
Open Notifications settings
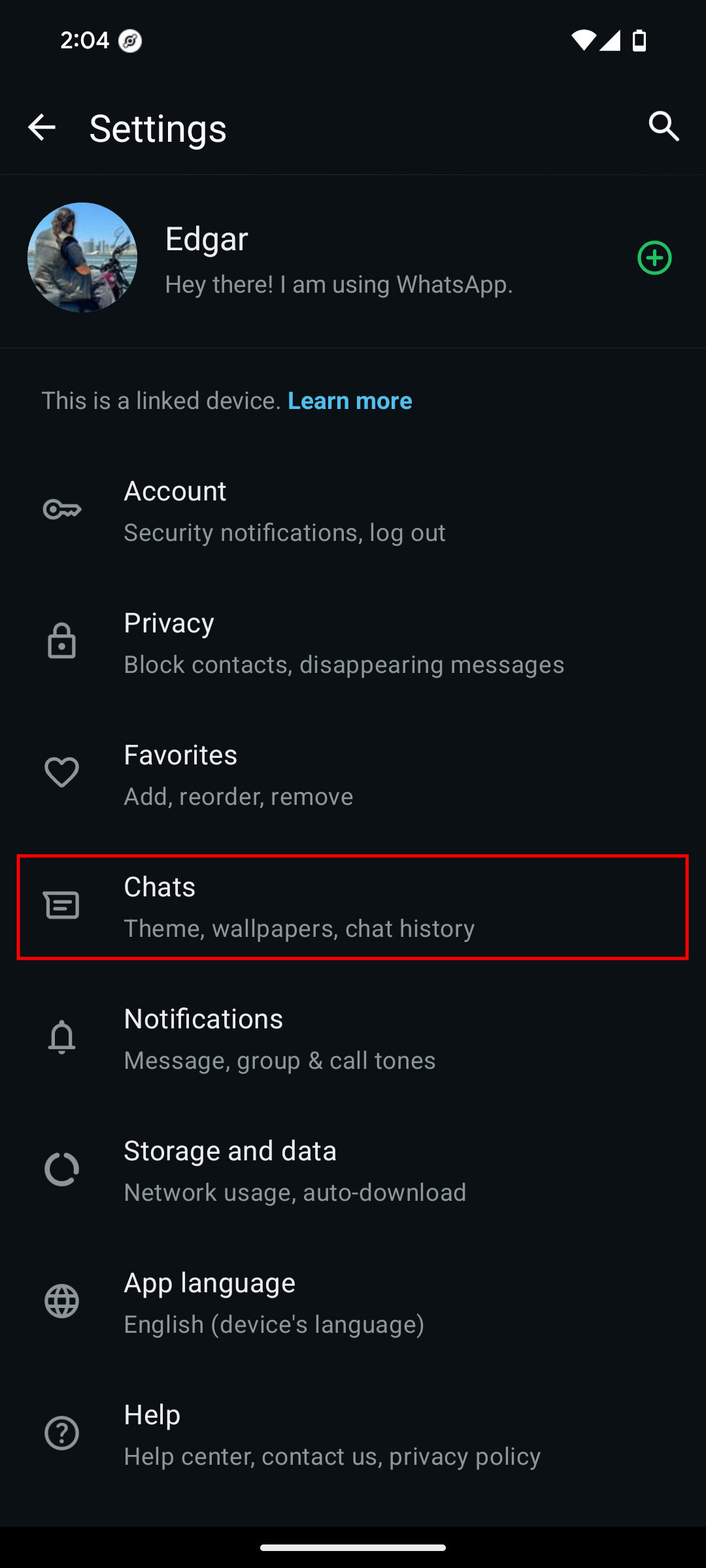tap(353, 1039)
